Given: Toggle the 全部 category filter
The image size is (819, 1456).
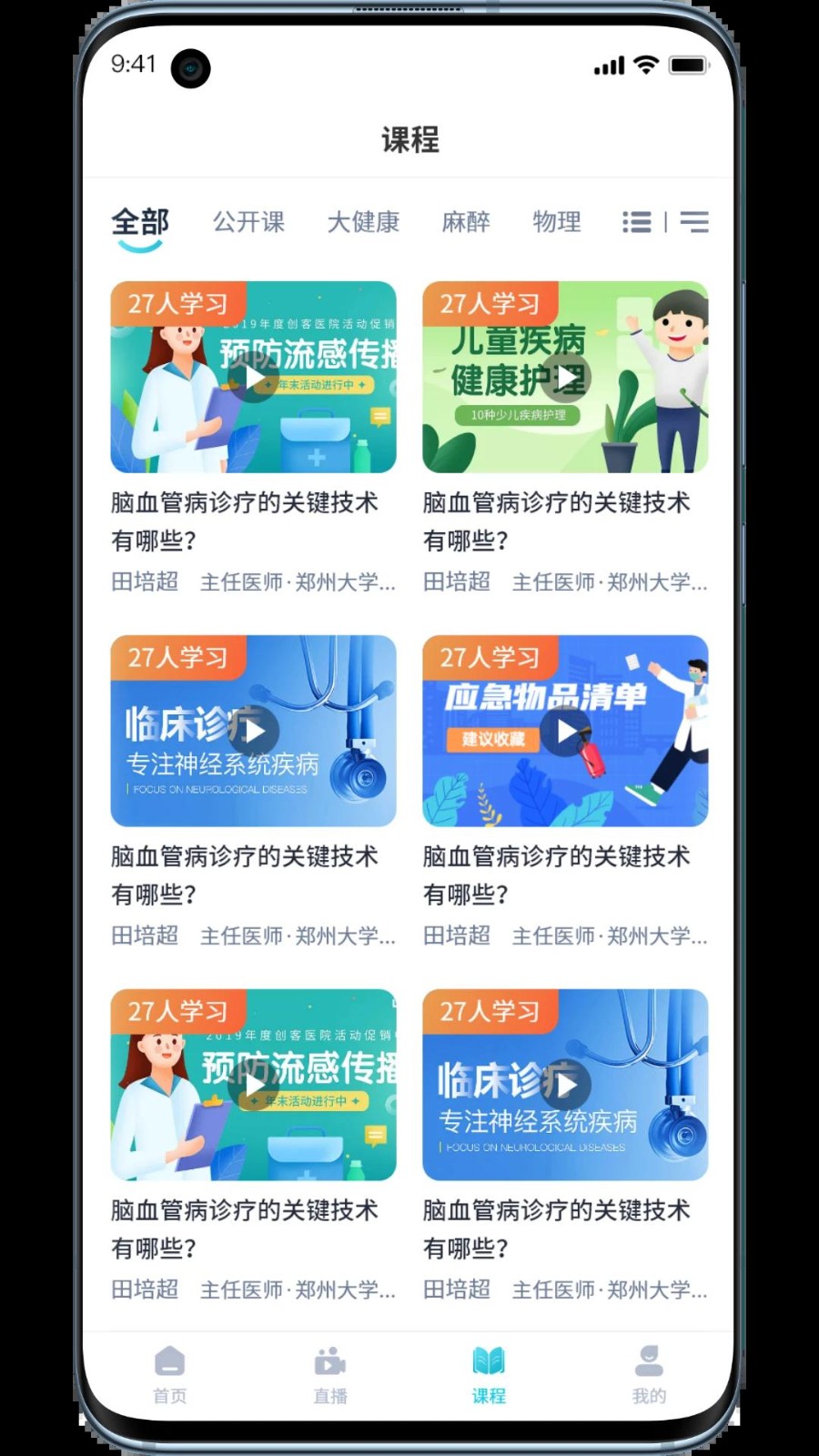Looking at the screenshot, I should [x=140, y=220].
